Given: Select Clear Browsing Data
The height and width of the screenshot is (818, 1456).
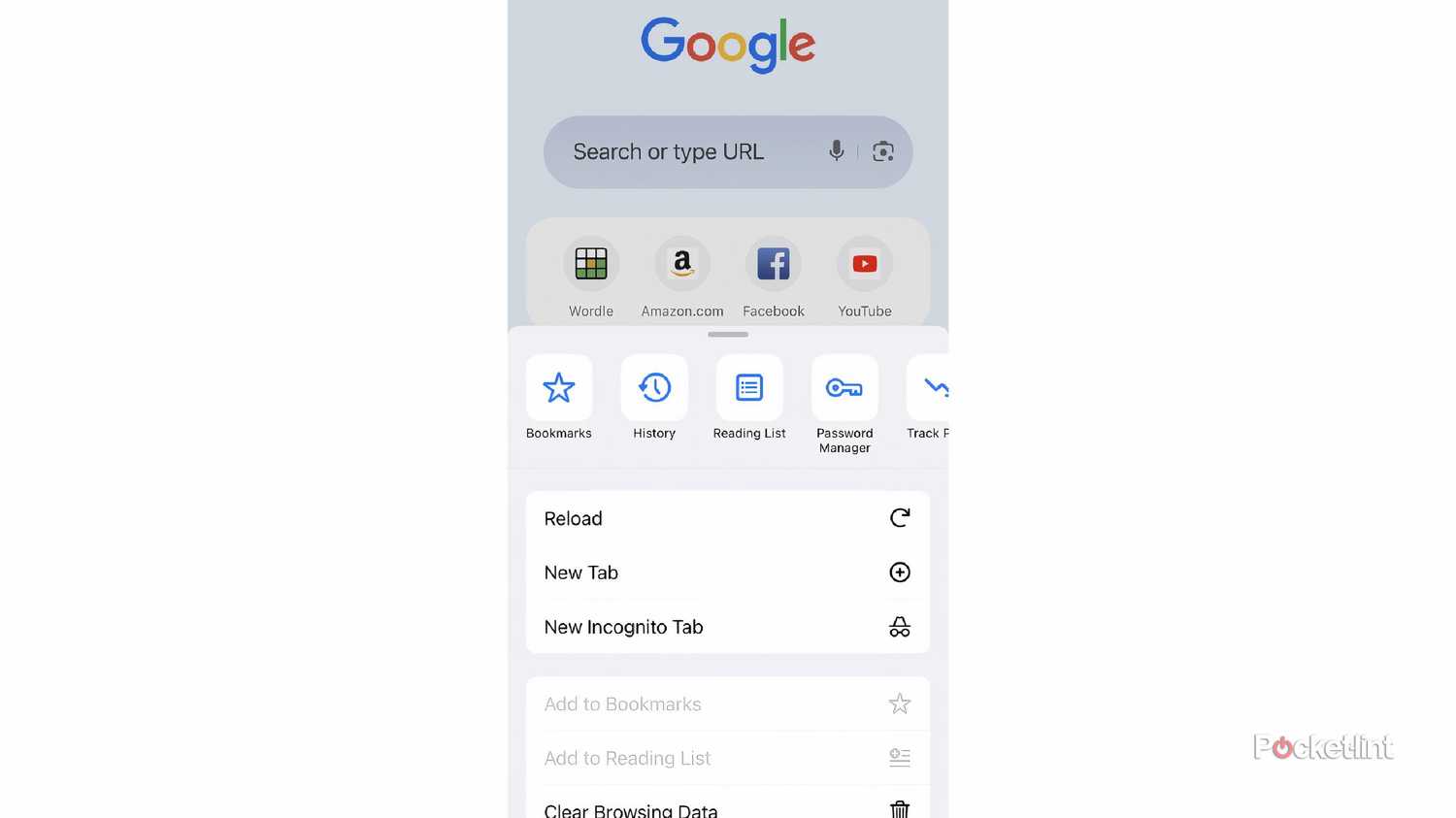Looking at the screenshot, I should [727, 808].
